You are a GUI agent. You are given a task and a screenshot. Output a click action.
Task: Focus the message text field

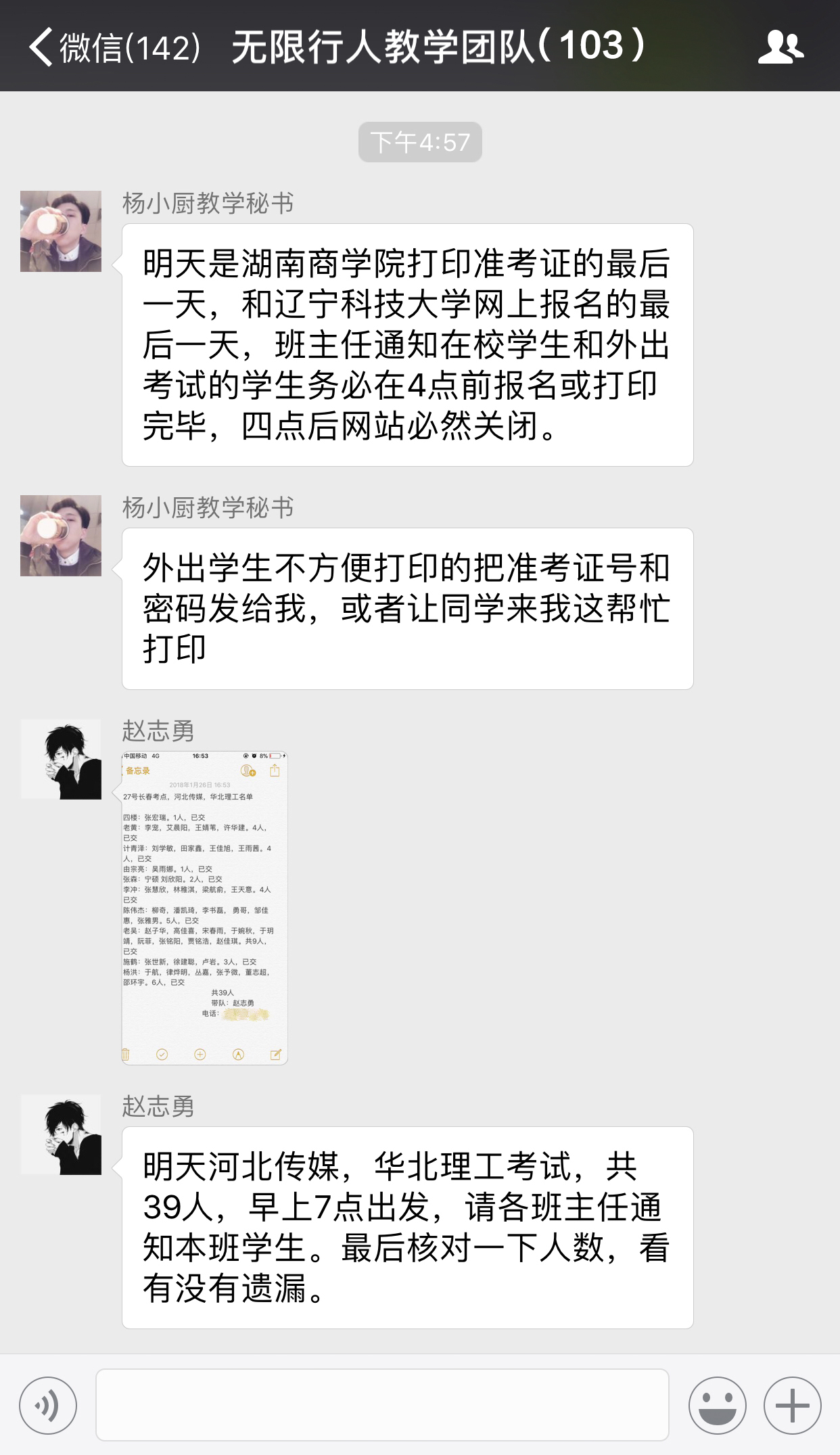coord(382,1405)
